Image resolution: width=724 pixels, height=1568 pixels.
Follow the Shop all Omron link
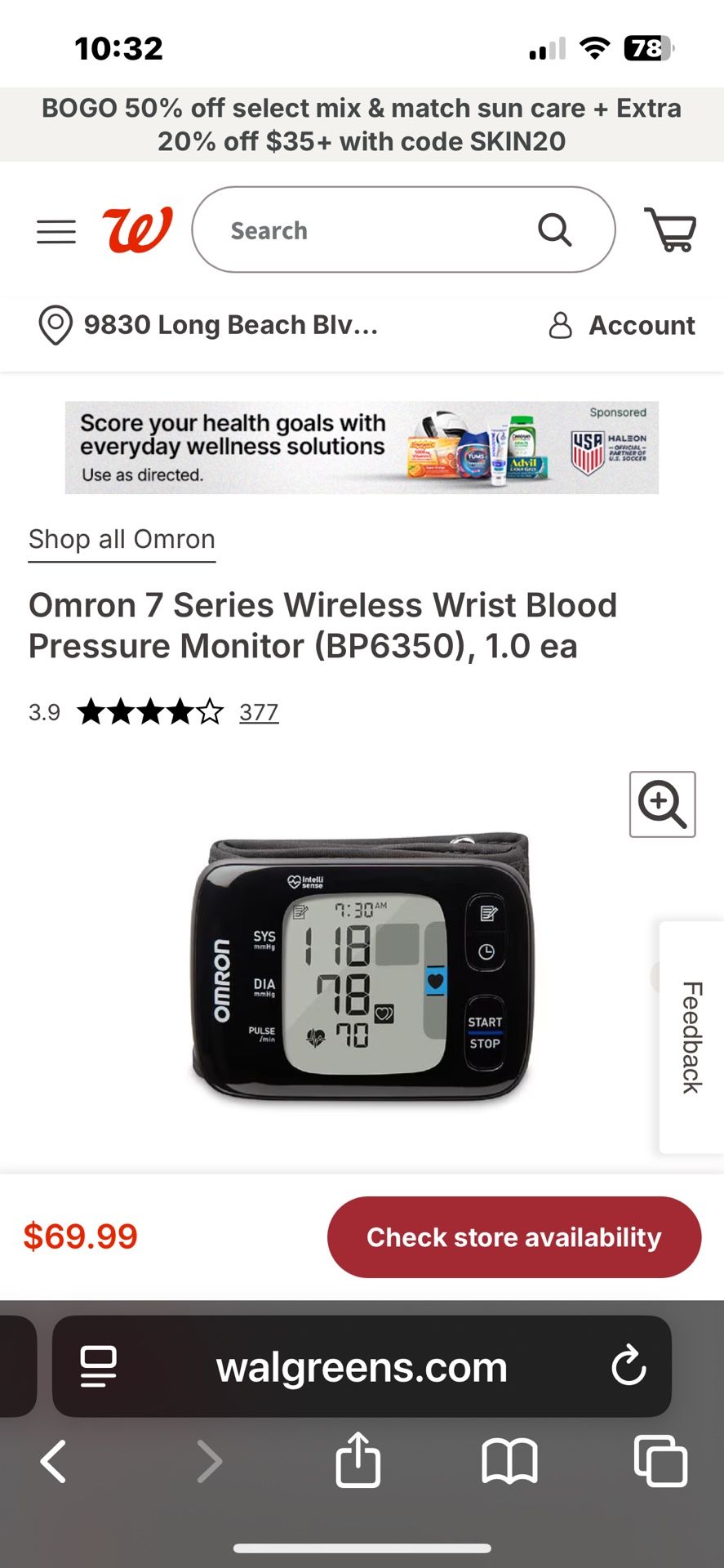(x=122, y=540)
